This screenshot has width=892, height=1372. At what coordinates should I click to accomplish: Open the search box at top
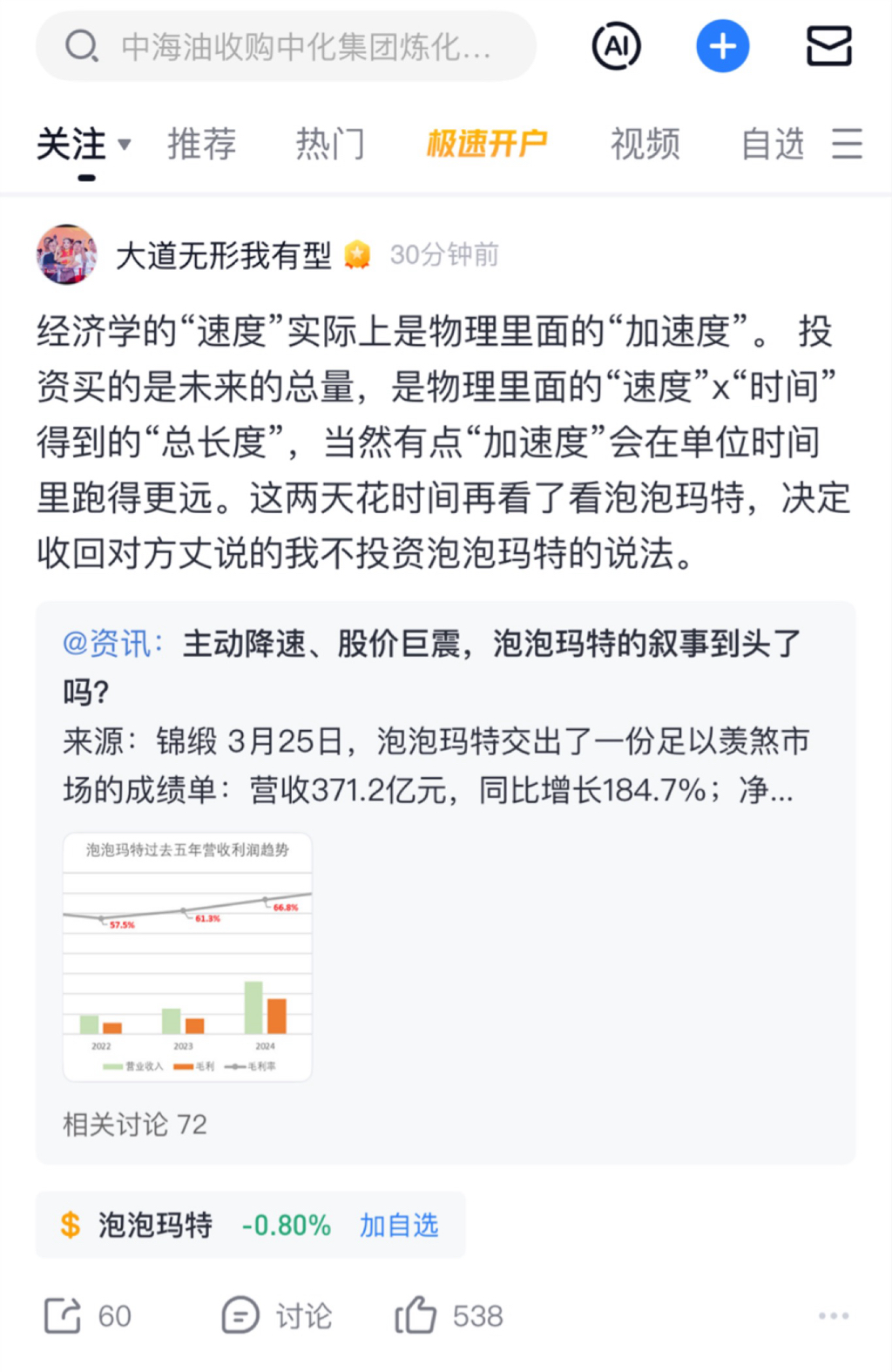click(x=287, y=46)
